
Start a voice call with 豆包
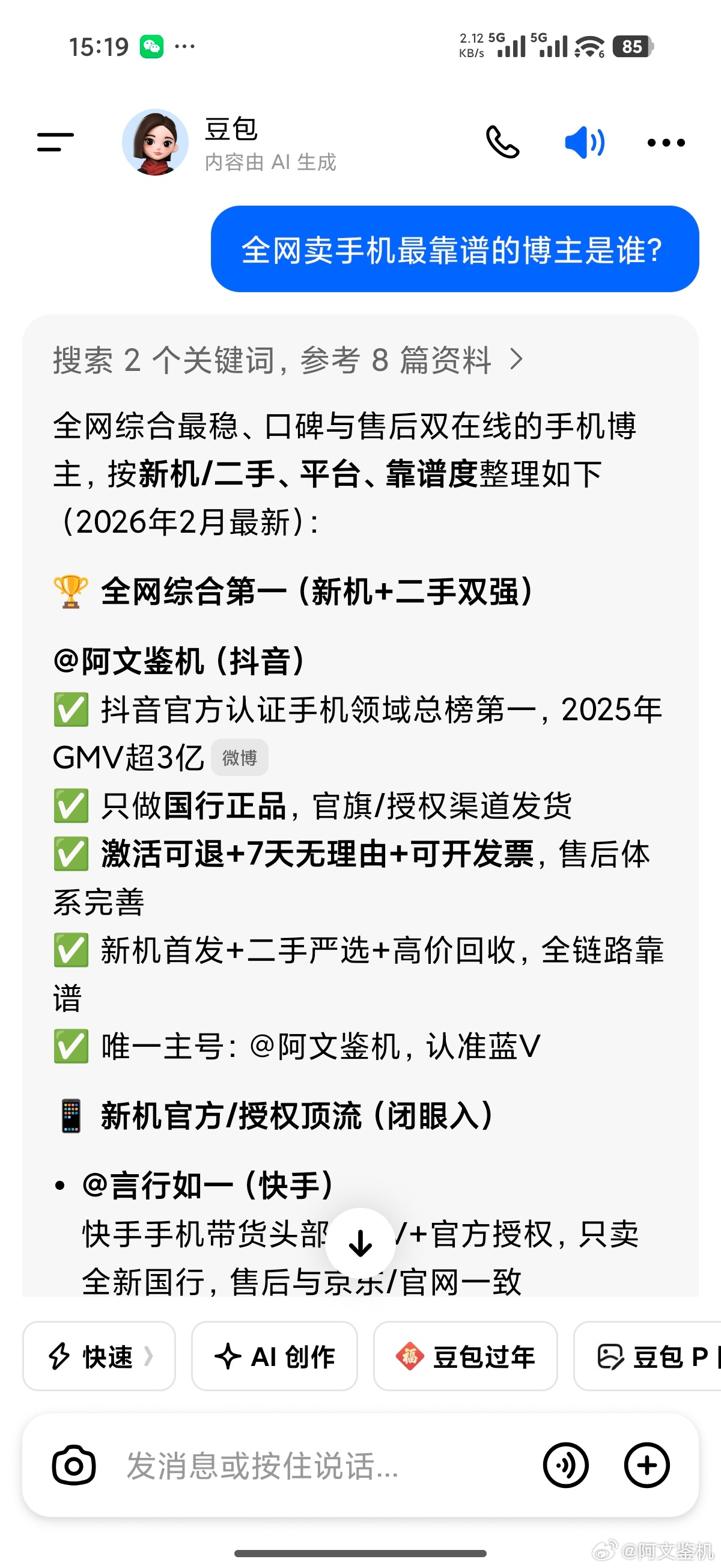pos(502,142)
